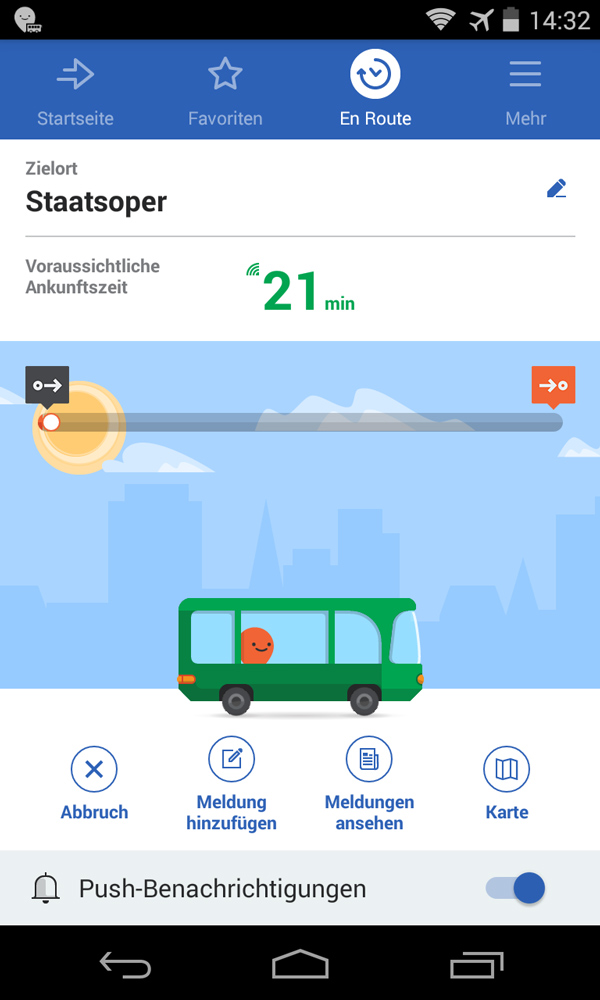Image resolution: width=600 pixels, height=1000 pixels.
Task: Edit the Staatsoper destination
Action: coord(557,189)
